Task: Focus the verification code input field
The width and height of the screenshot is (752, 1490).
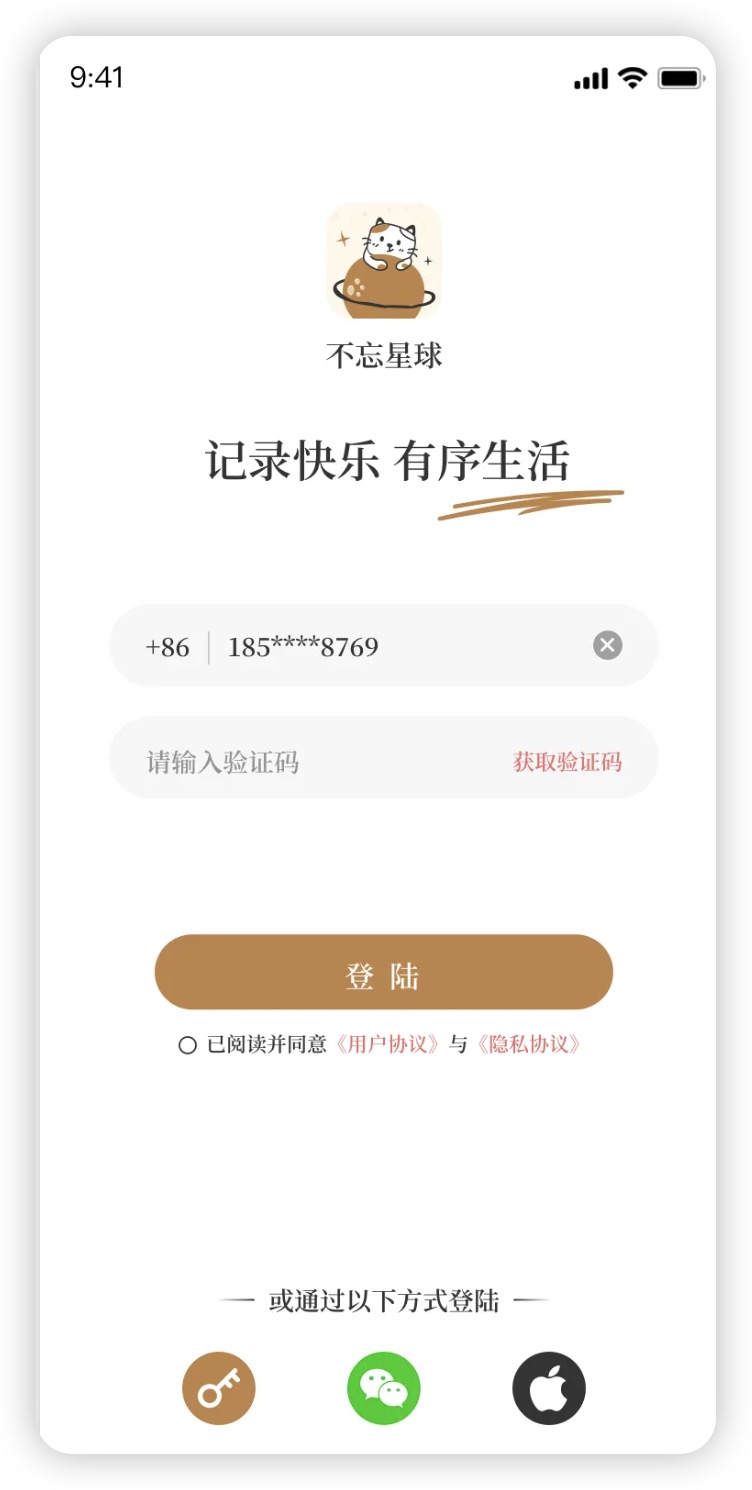Action: (300, 762)
